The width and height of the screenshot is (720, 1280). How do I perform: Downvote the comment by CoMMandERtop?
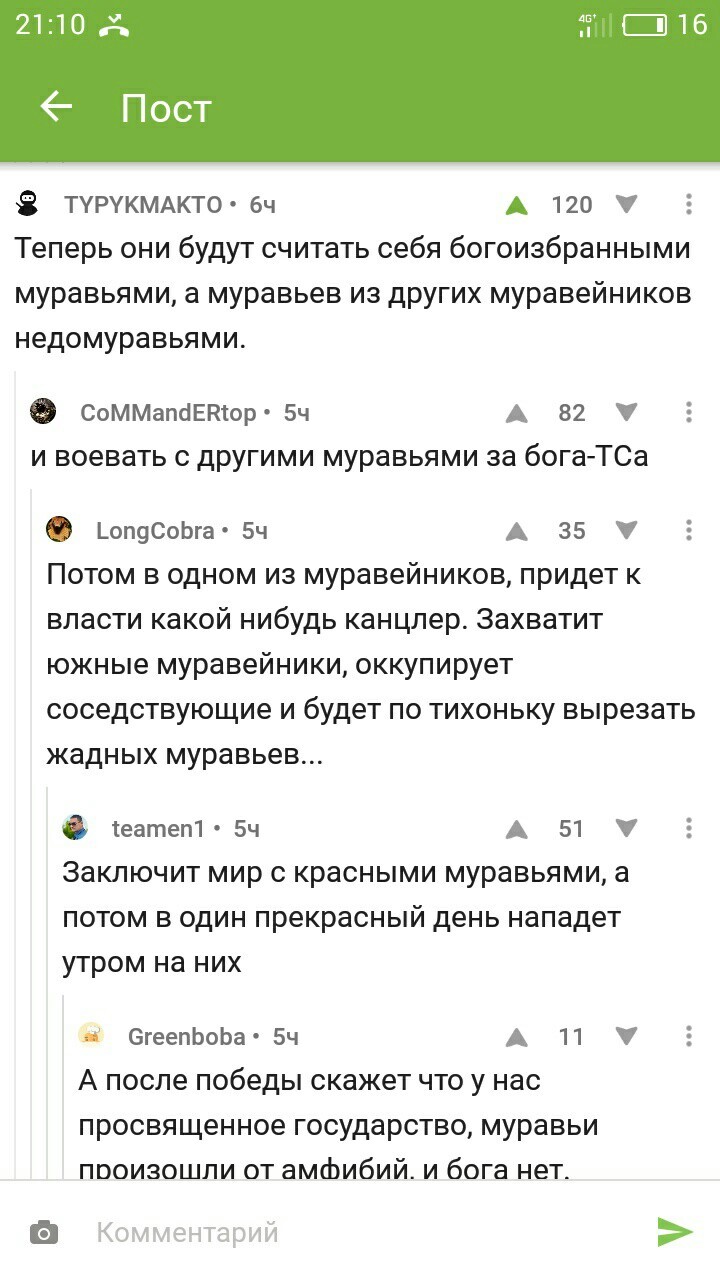[627, 412]
